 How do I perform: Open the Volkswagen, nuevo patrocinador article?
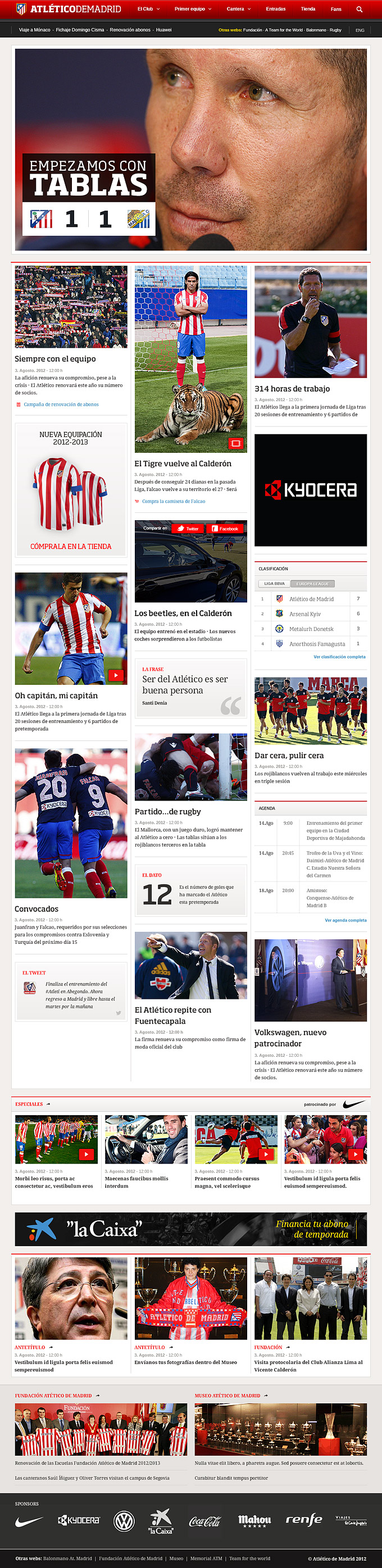point(290,1038)
